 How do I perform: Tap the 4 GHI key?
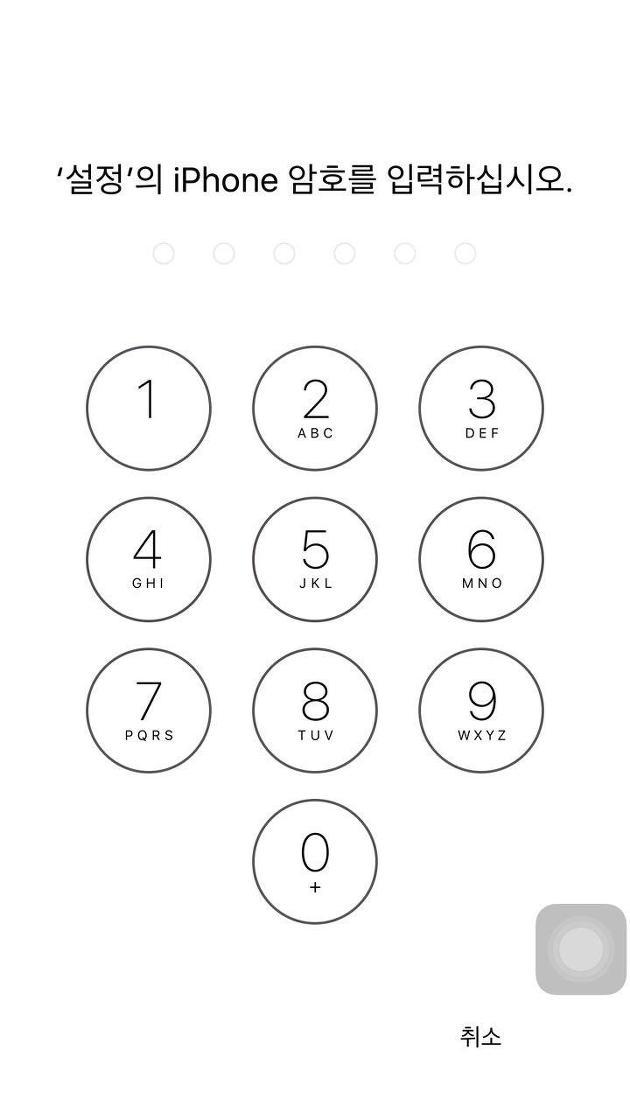(149, 559)
